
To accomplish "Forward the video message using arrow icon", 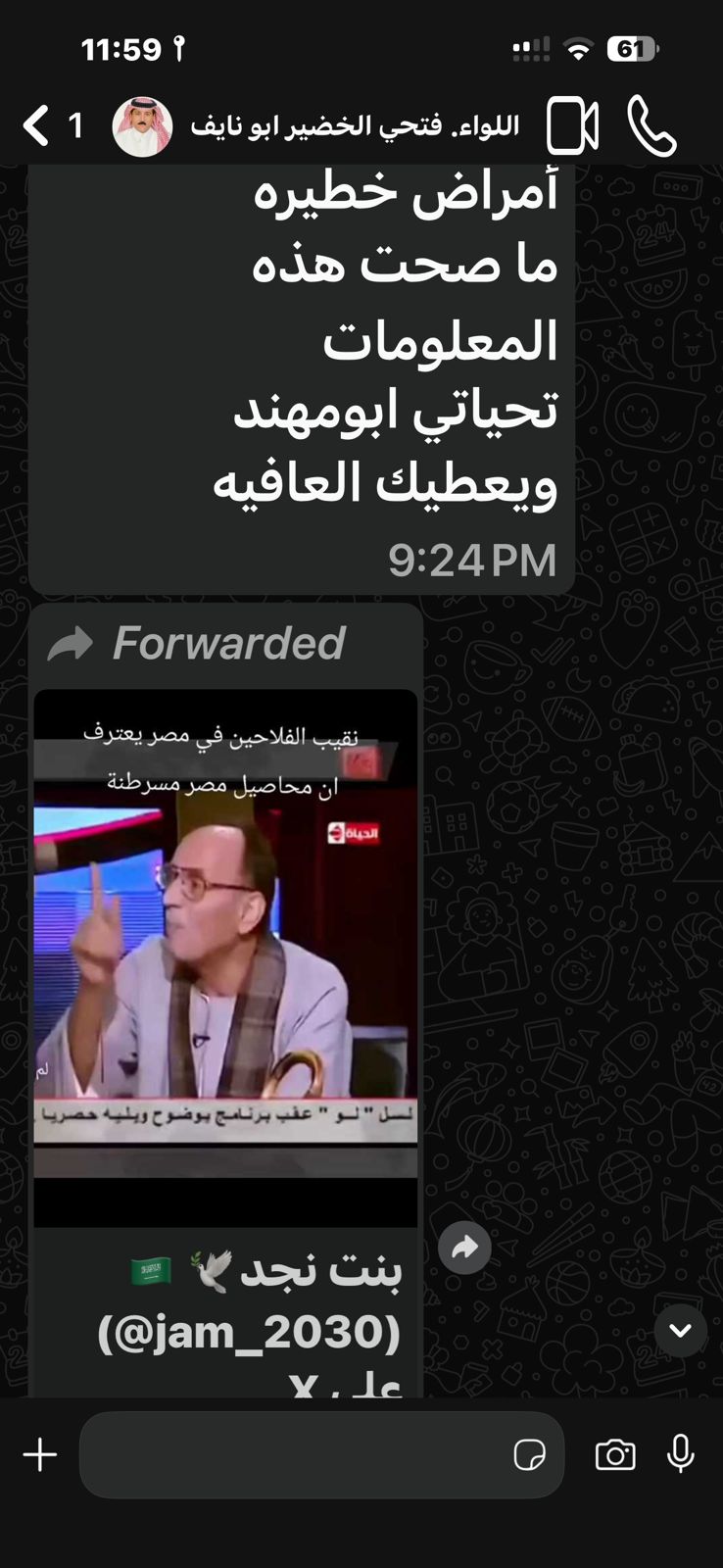I will (x=464, y=1247).
